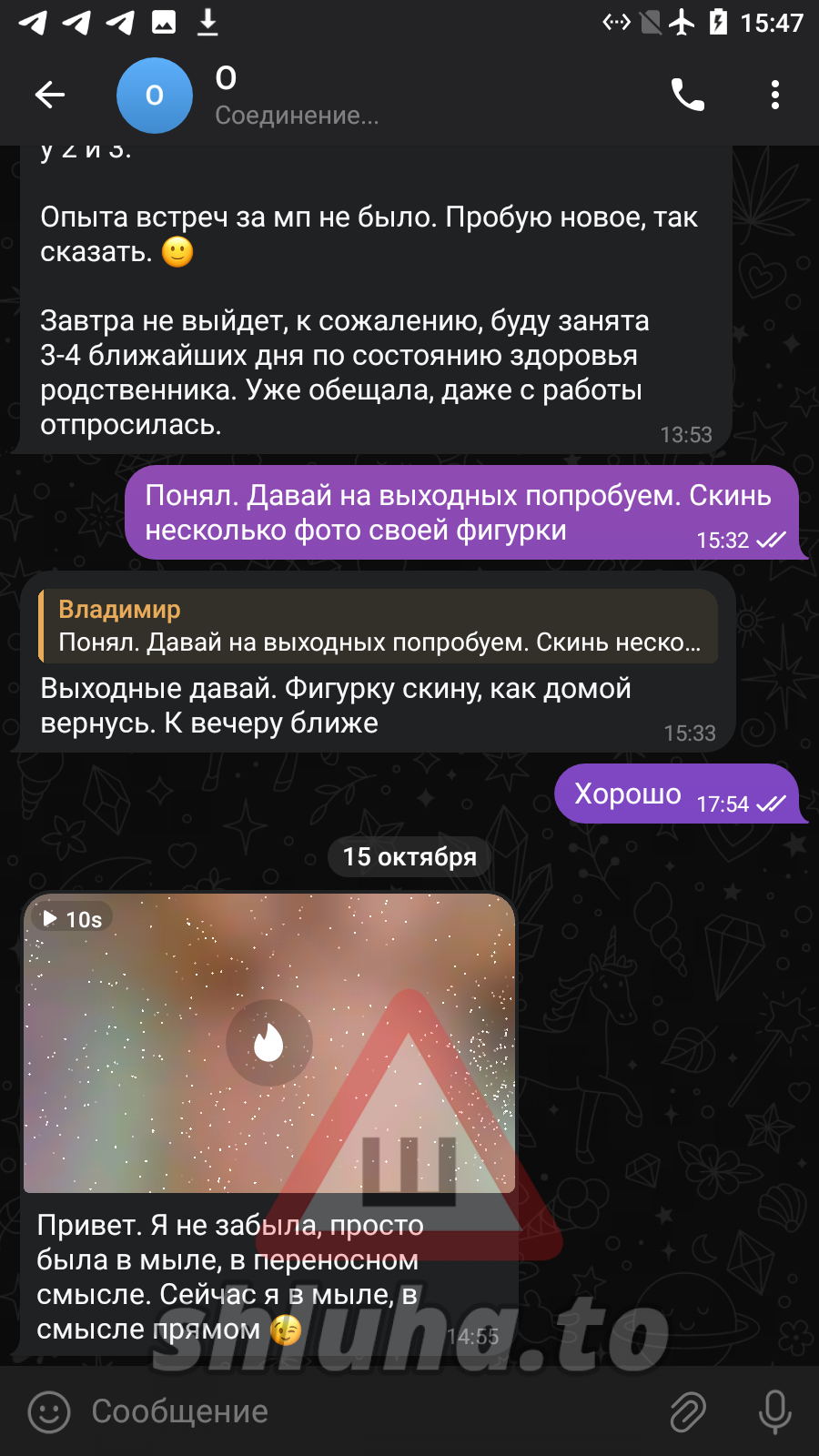Jump to quoted Владимир message

point(378,626)
